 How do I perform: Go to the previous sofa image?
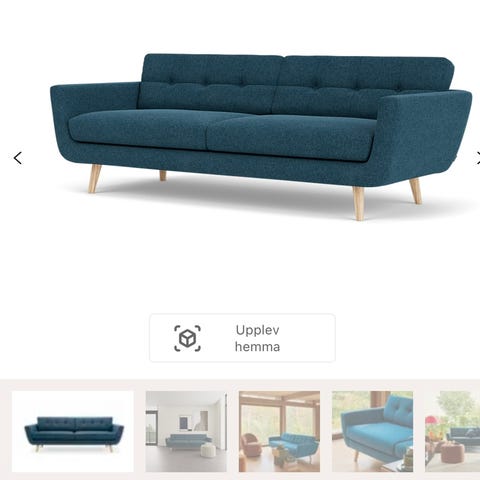tap(18, 158)
